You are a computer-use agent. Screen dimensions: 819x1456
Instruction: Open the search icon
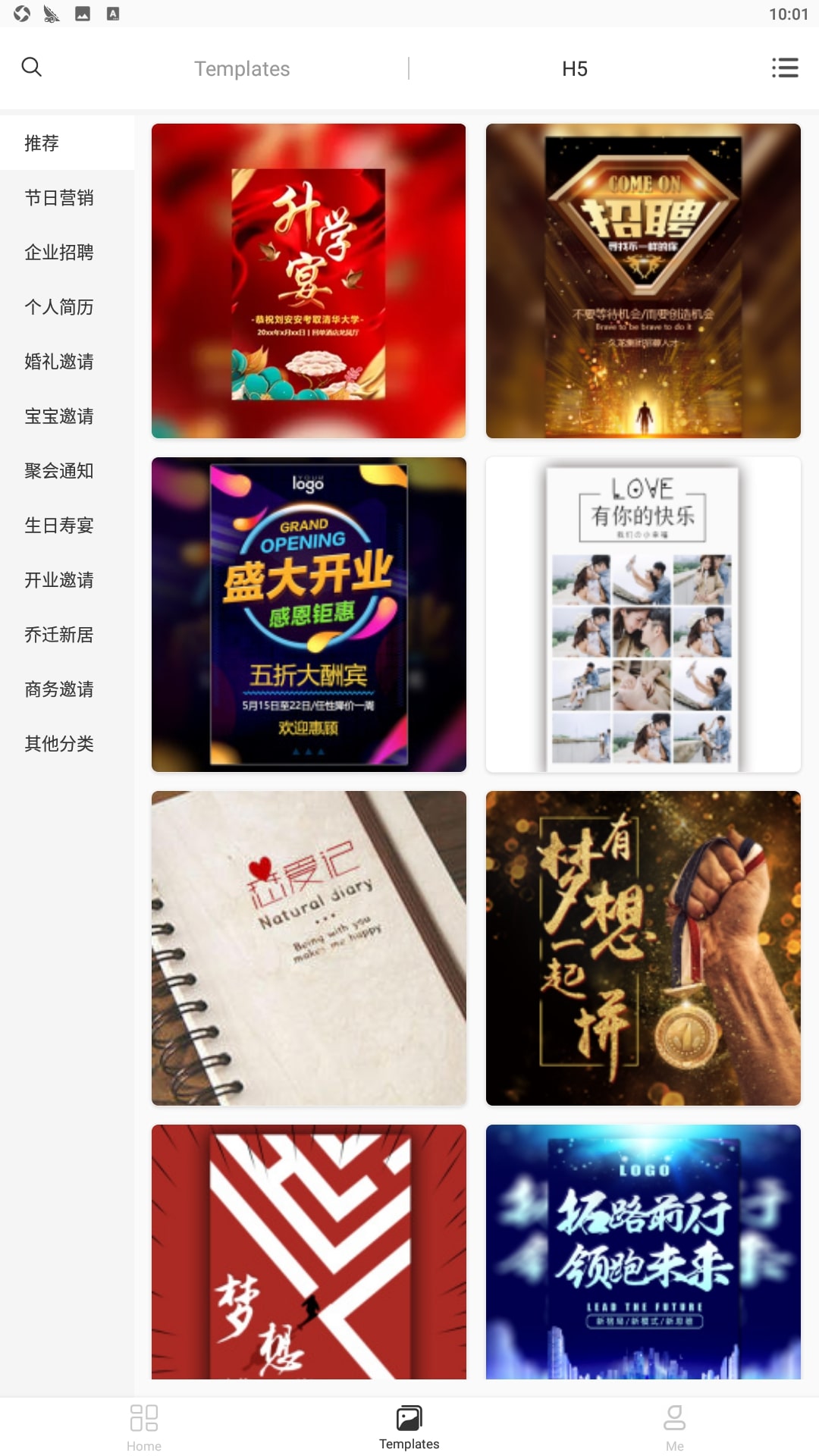(32, 67)
